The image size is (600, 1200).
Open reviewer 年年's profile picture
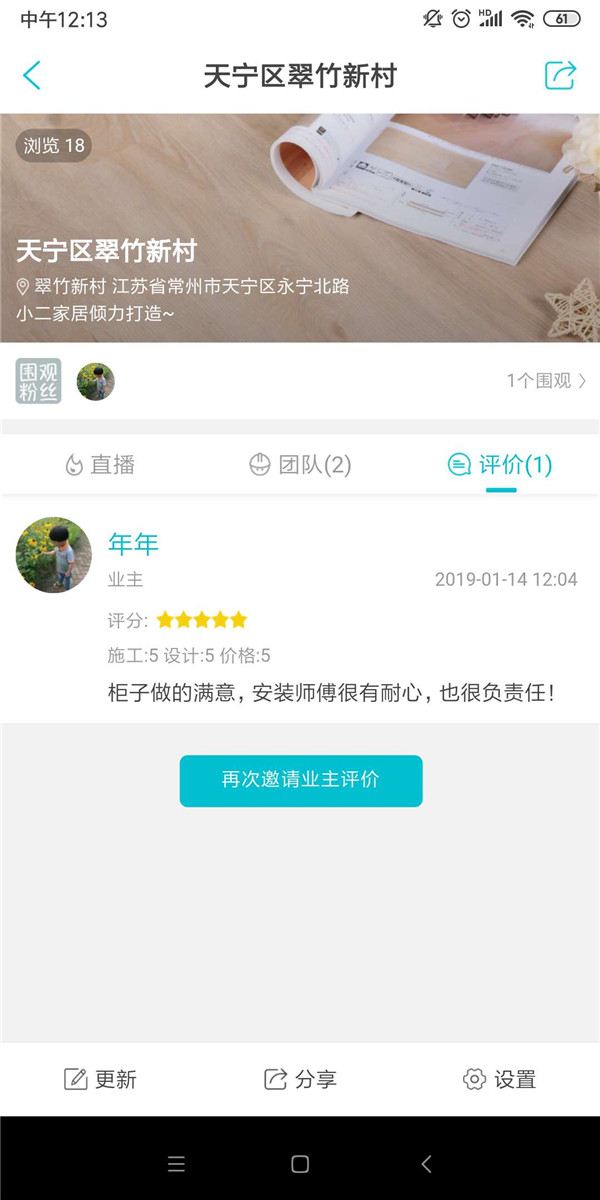(x=54, y=555)
